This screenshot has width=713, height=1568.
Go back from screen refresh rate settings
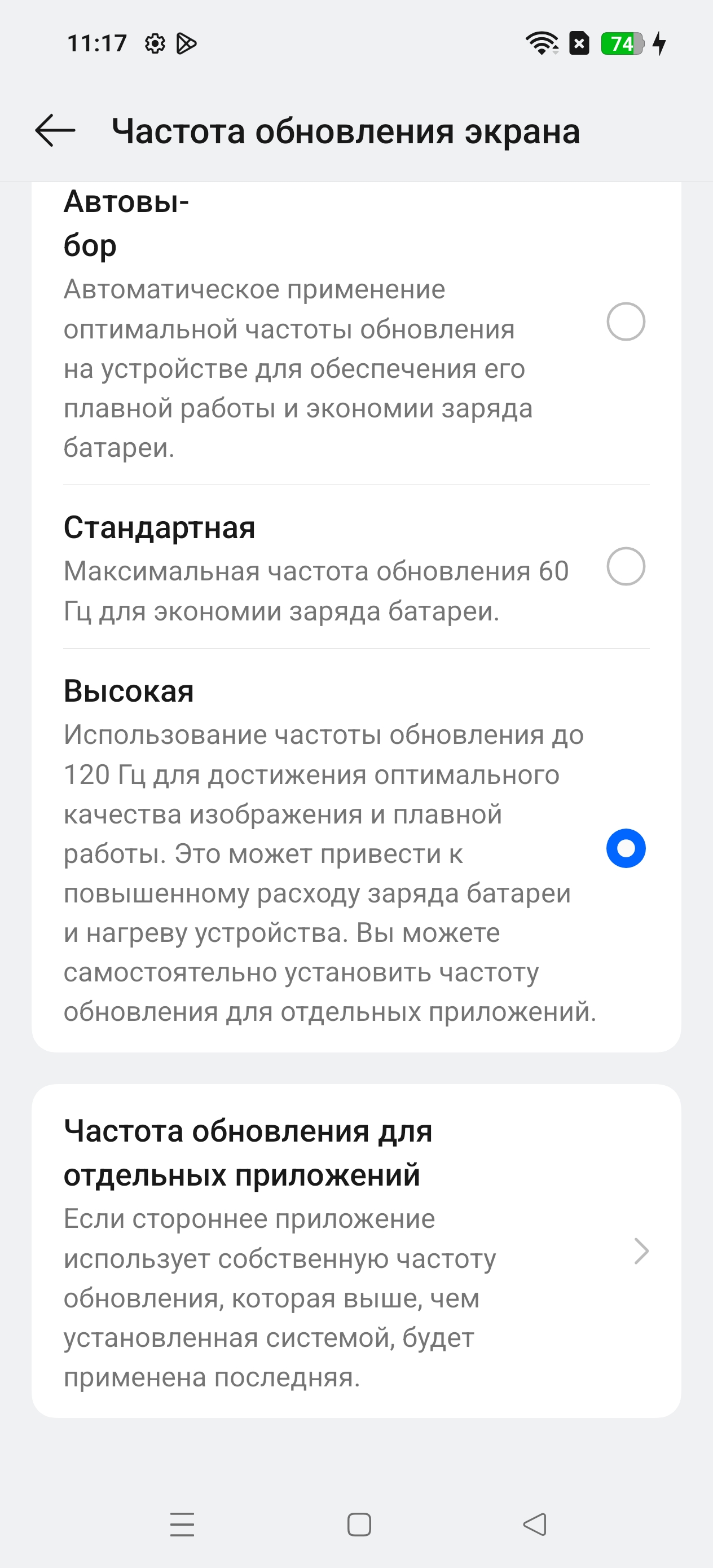(x=55, y=130)
